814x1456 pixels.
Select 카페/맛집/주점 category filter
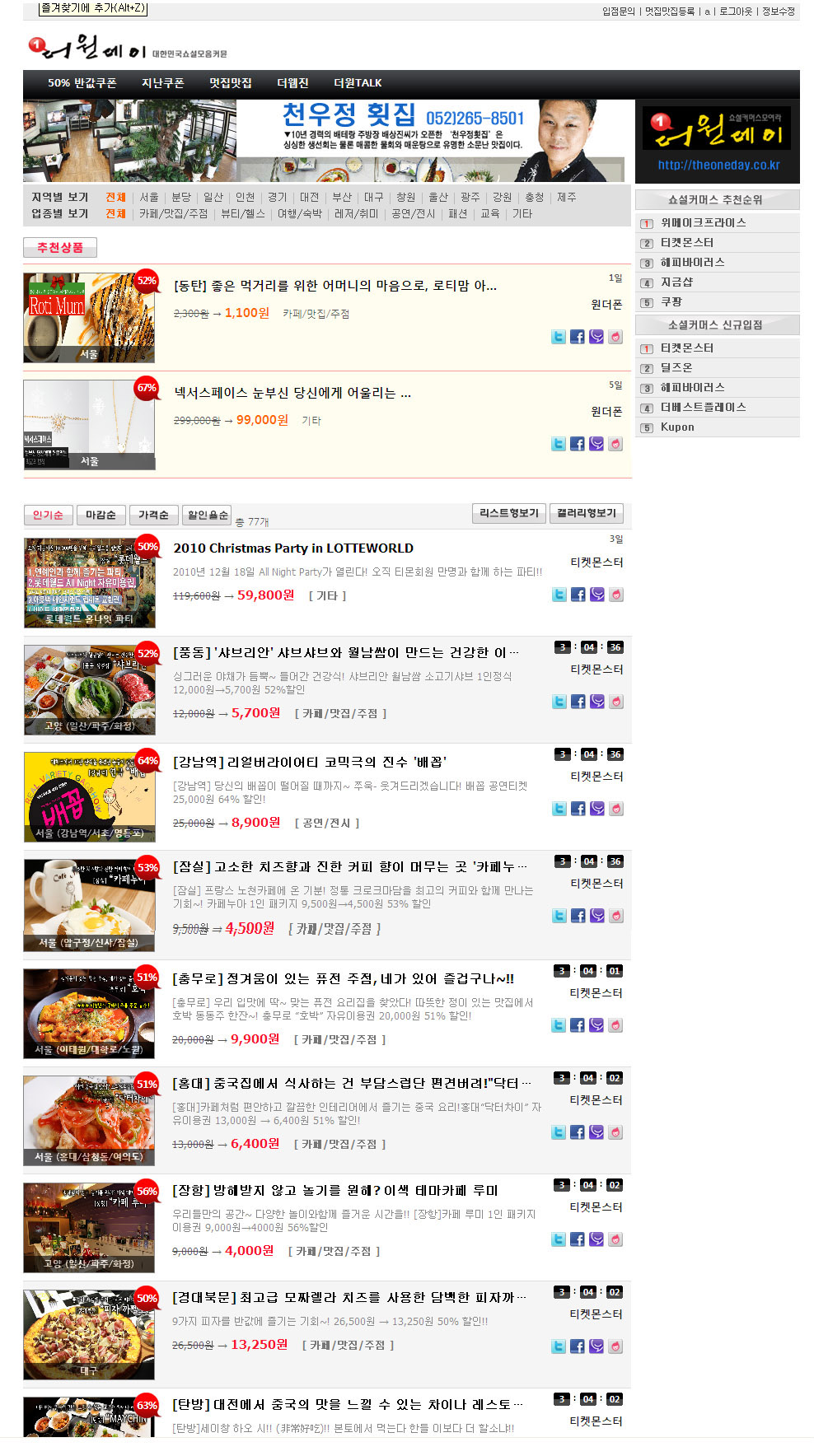173,214
